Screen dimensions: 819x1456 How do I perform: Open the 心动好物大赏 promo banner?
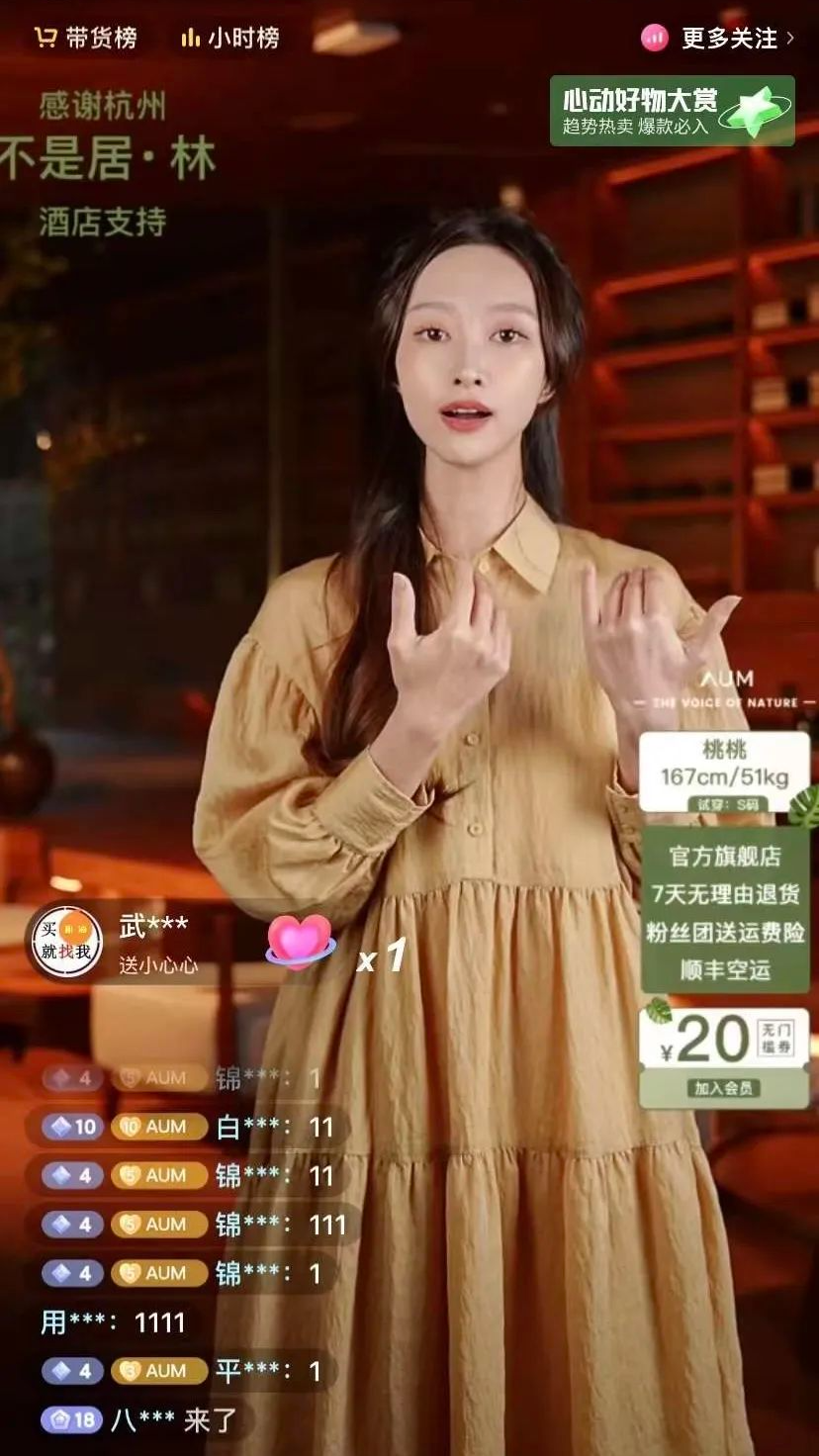coord(673,111)
